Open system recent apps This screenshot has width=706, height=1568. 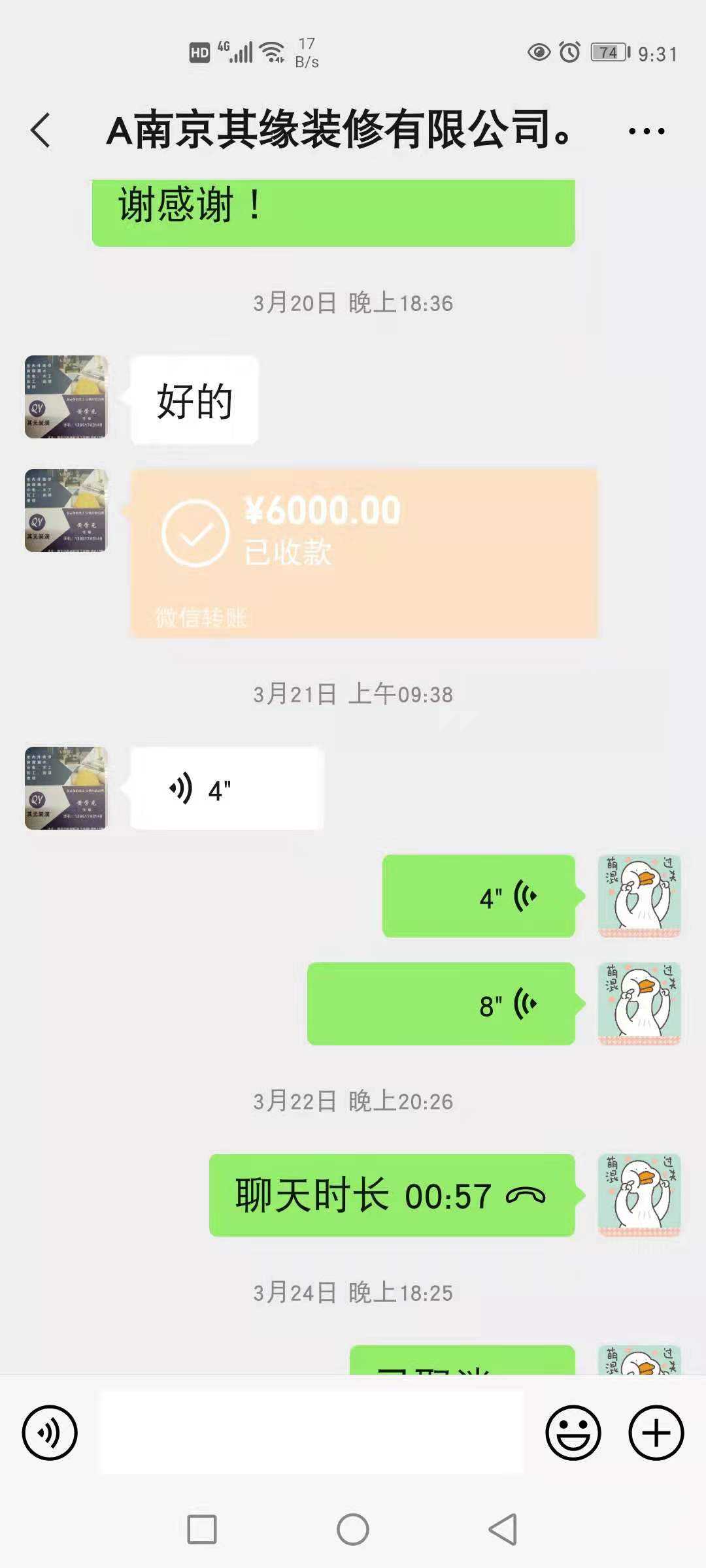[202, 1529]
